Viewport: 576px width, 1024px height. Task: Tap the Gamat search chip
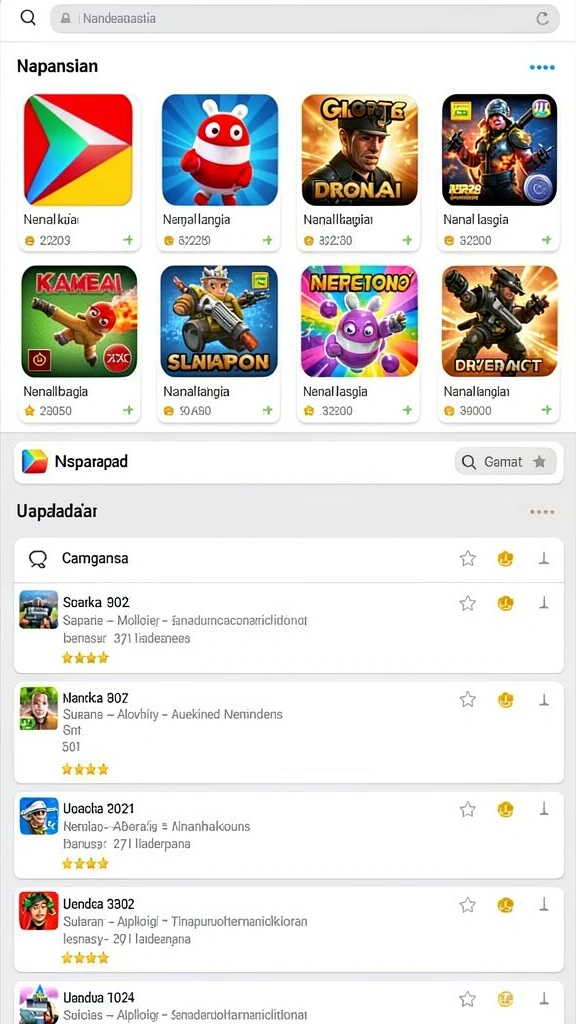[x=505, y=462]
